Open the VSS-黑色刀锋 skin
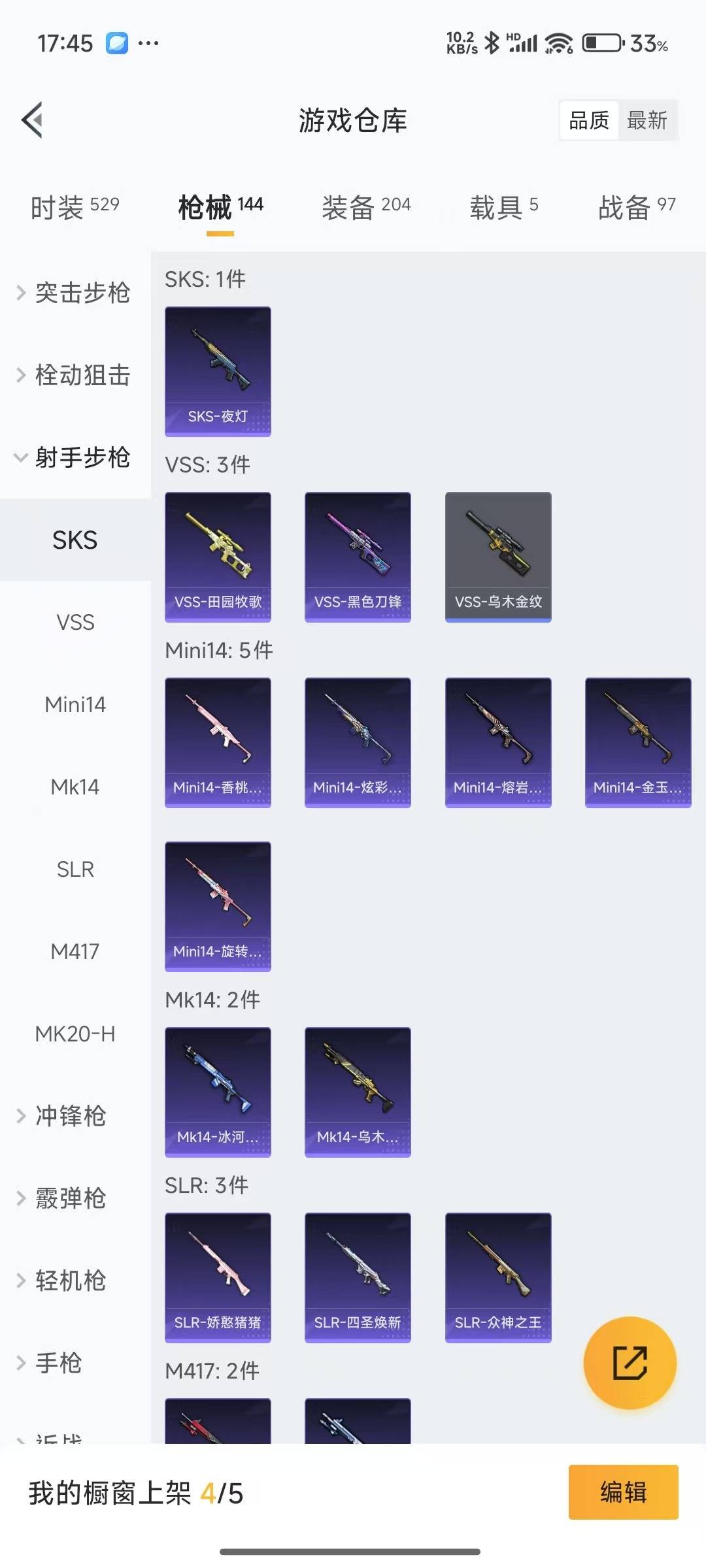Viewport: 706px width, 1568px height. (358, 557)
